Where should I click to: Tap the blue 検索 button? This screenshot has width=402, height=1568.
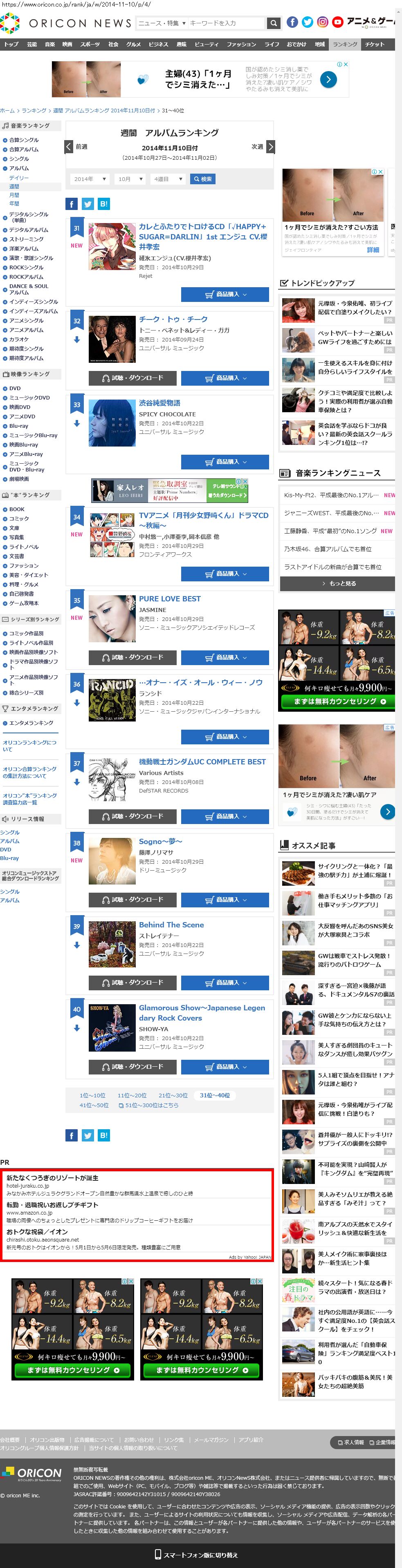[x=202, y=179]
